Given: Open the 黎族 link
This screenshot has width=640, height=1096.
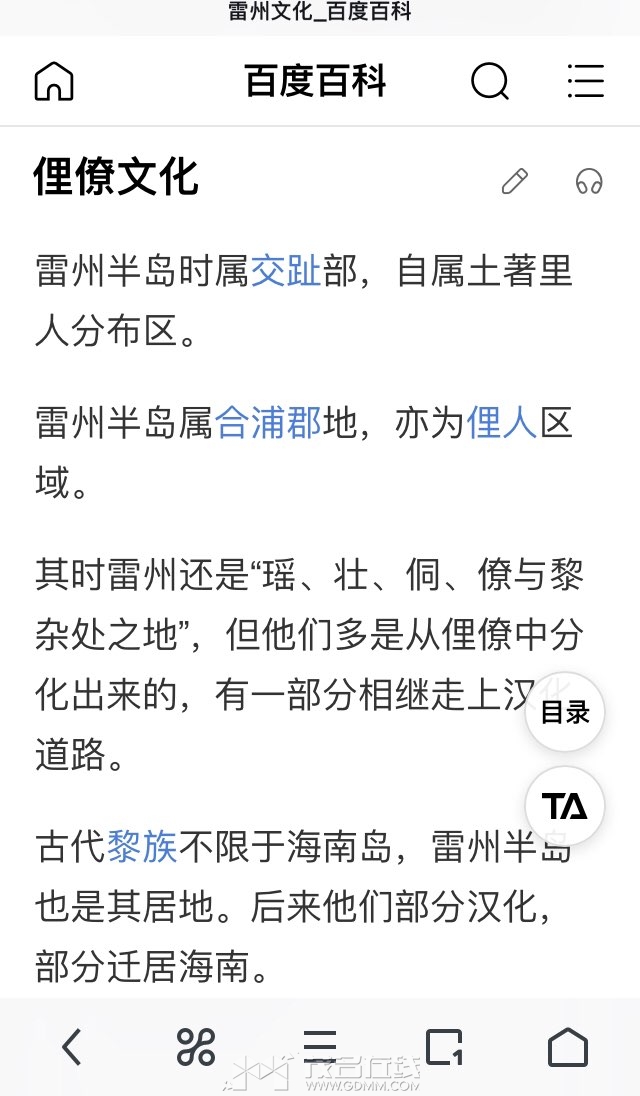Looking at the screenshot, I should pyautogui.click(x=142, y=847).
